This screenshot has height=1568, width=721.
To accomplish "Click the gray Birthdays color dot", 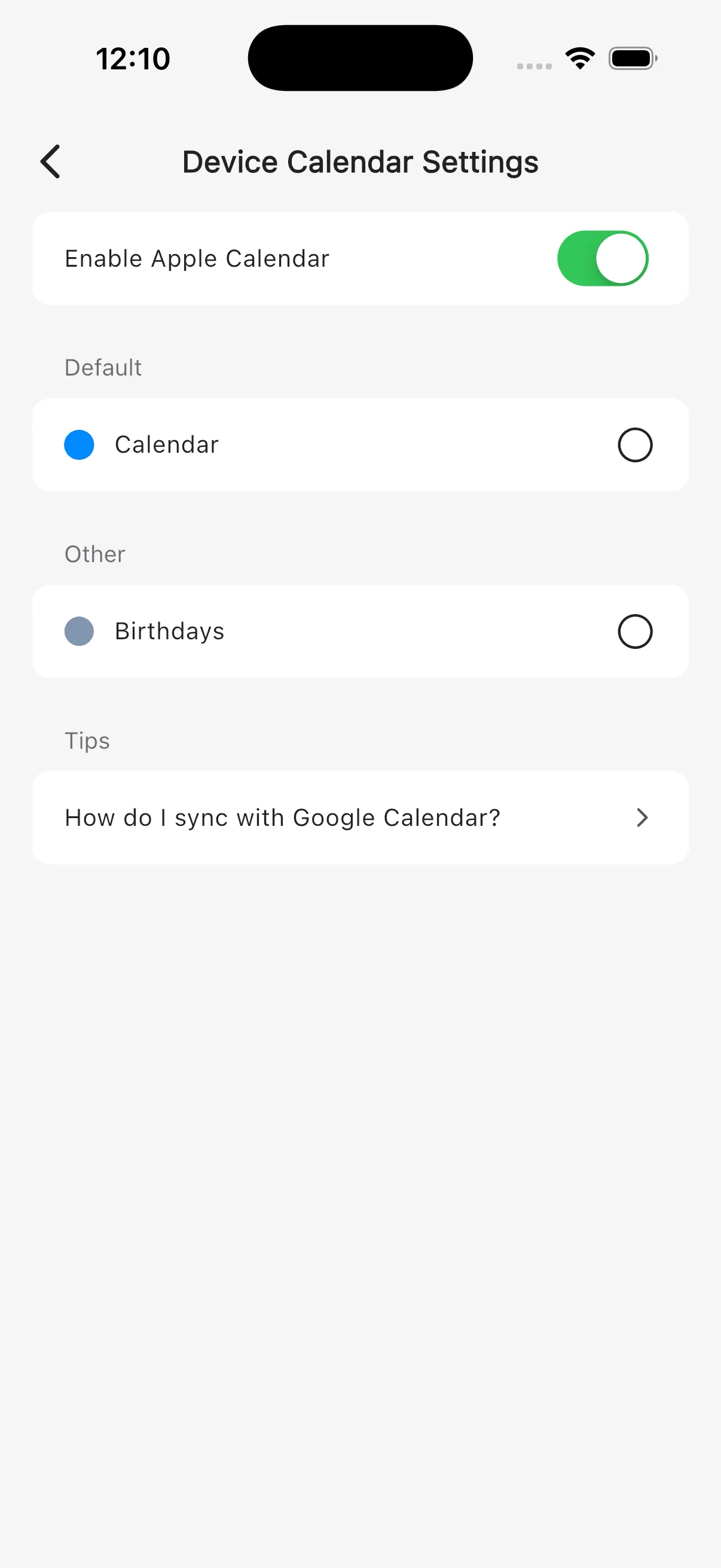I will (78, 632).
